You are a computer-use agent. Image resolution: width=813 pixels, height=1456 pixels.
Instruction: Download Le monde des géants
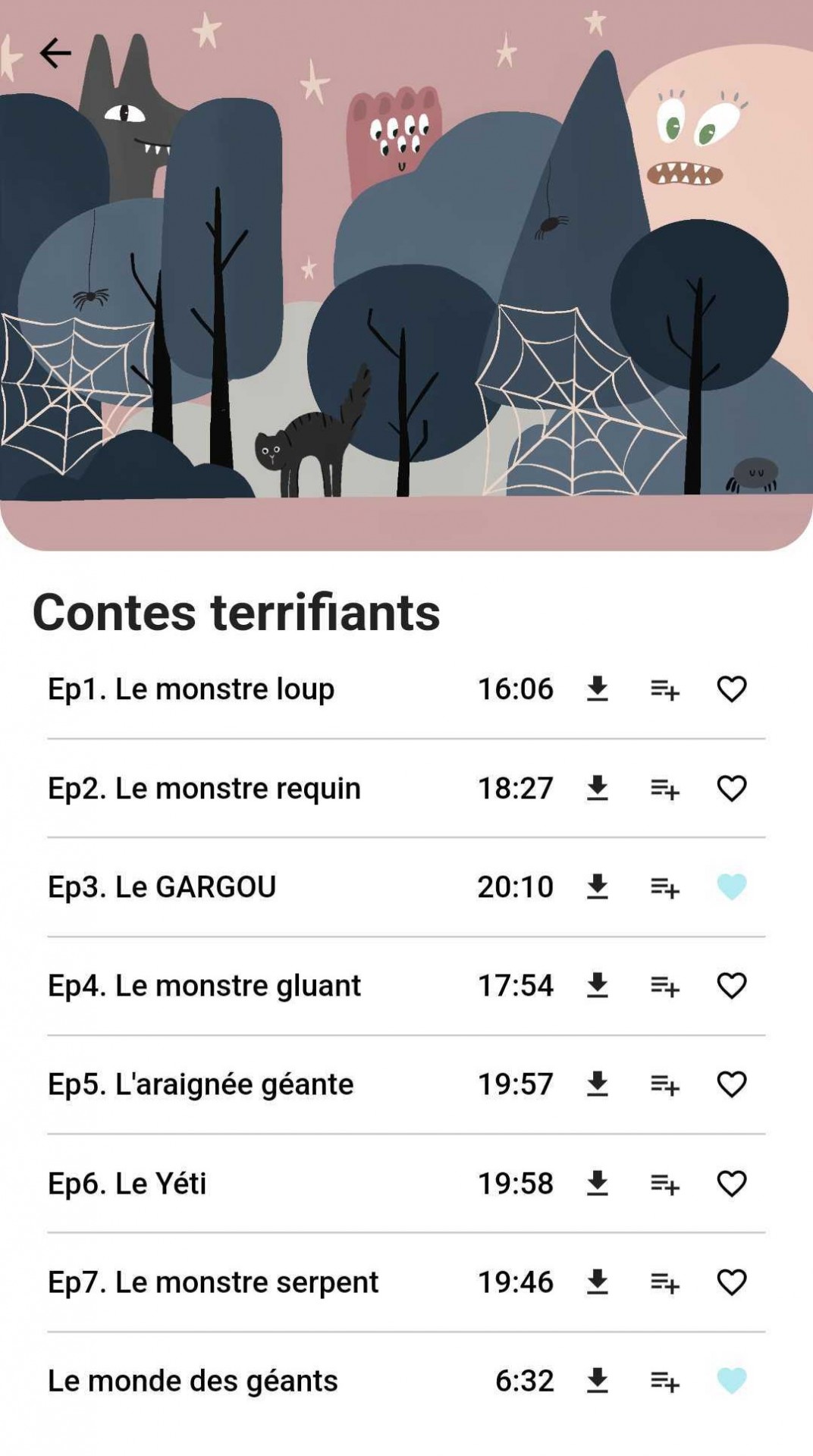click(598, 1380)
